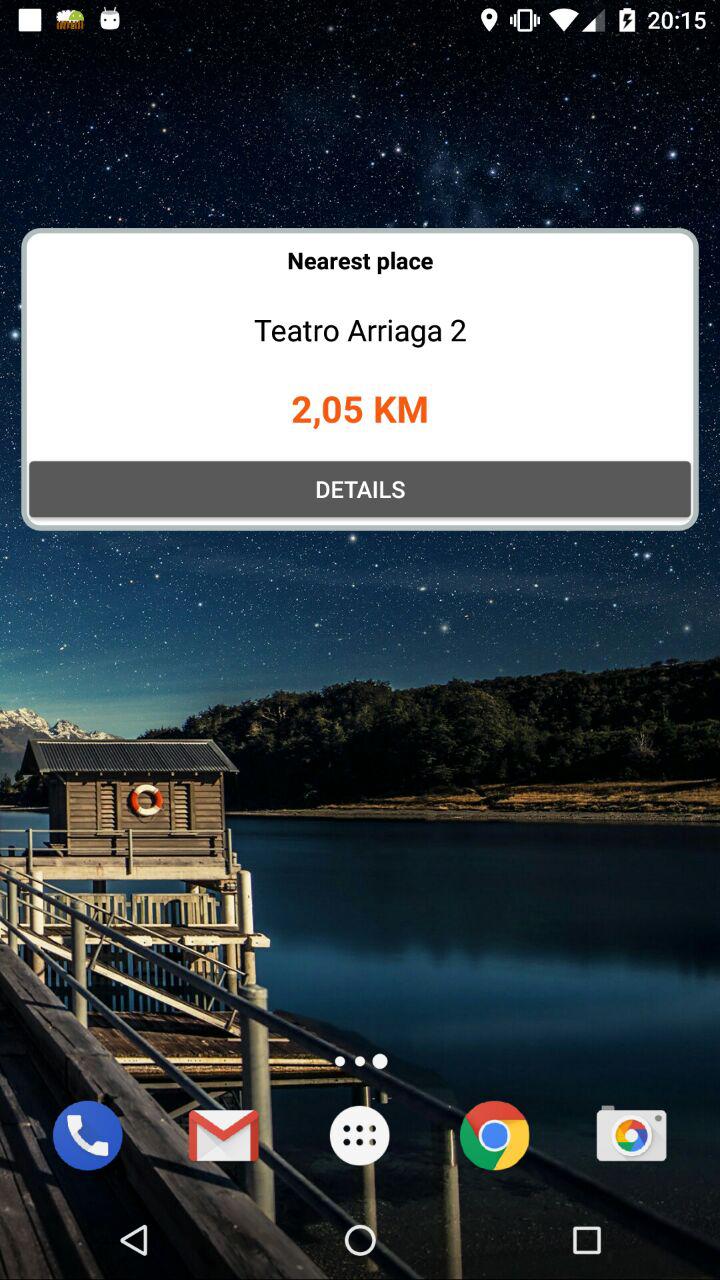Tap the system back button
Viewport: 720px width, 1280px height.
(134, 1240)
